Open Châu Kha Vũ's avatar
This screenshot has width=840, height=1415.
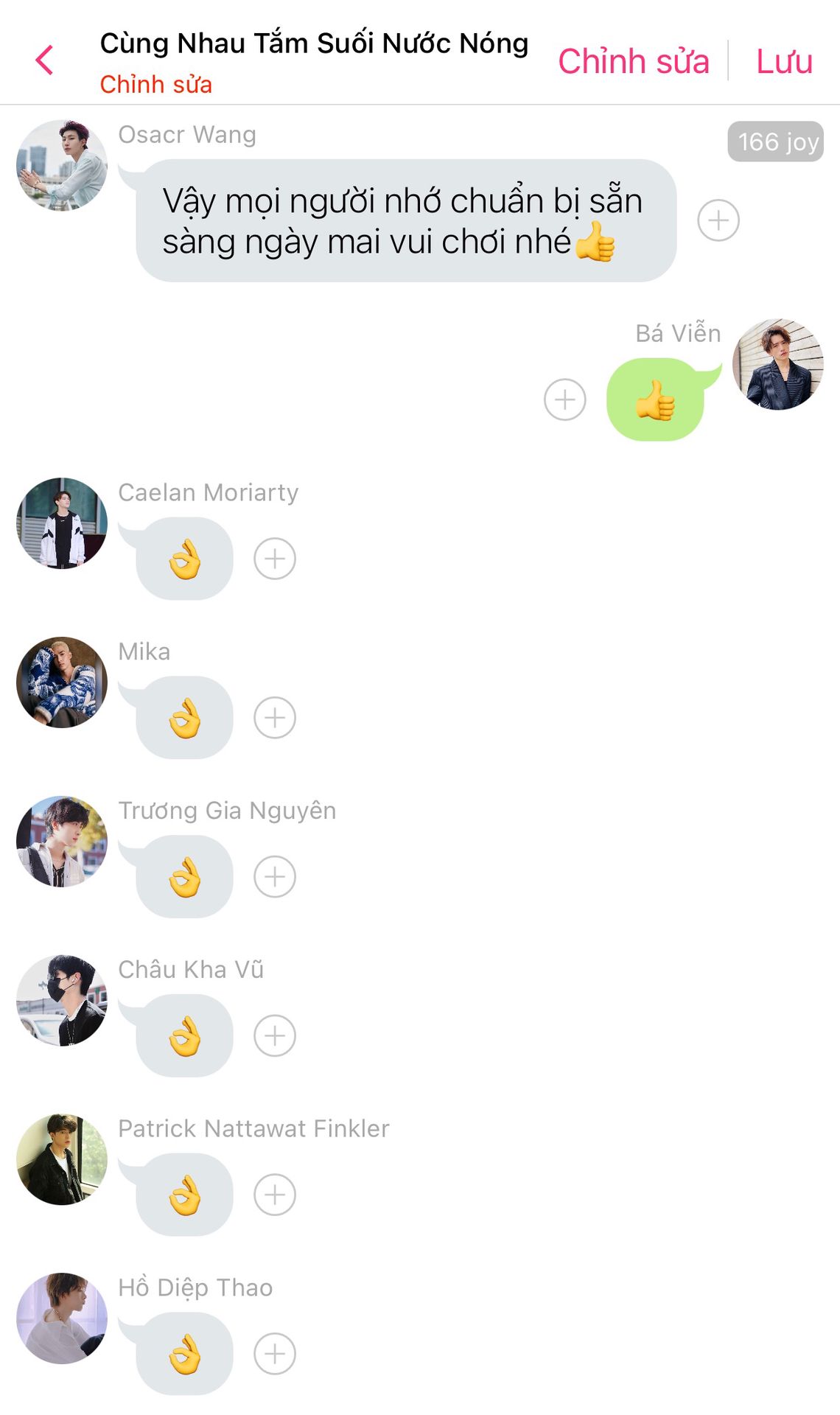[62, 1000]
